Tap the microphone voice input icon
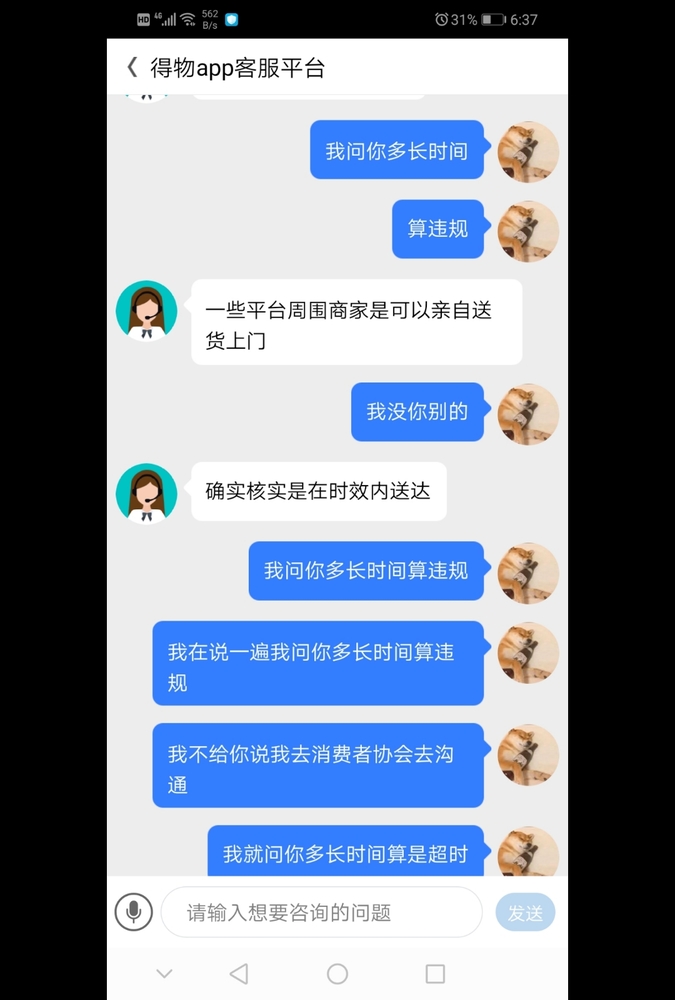This screenshot has height=1000, width=675. click(x=133, y=912)
